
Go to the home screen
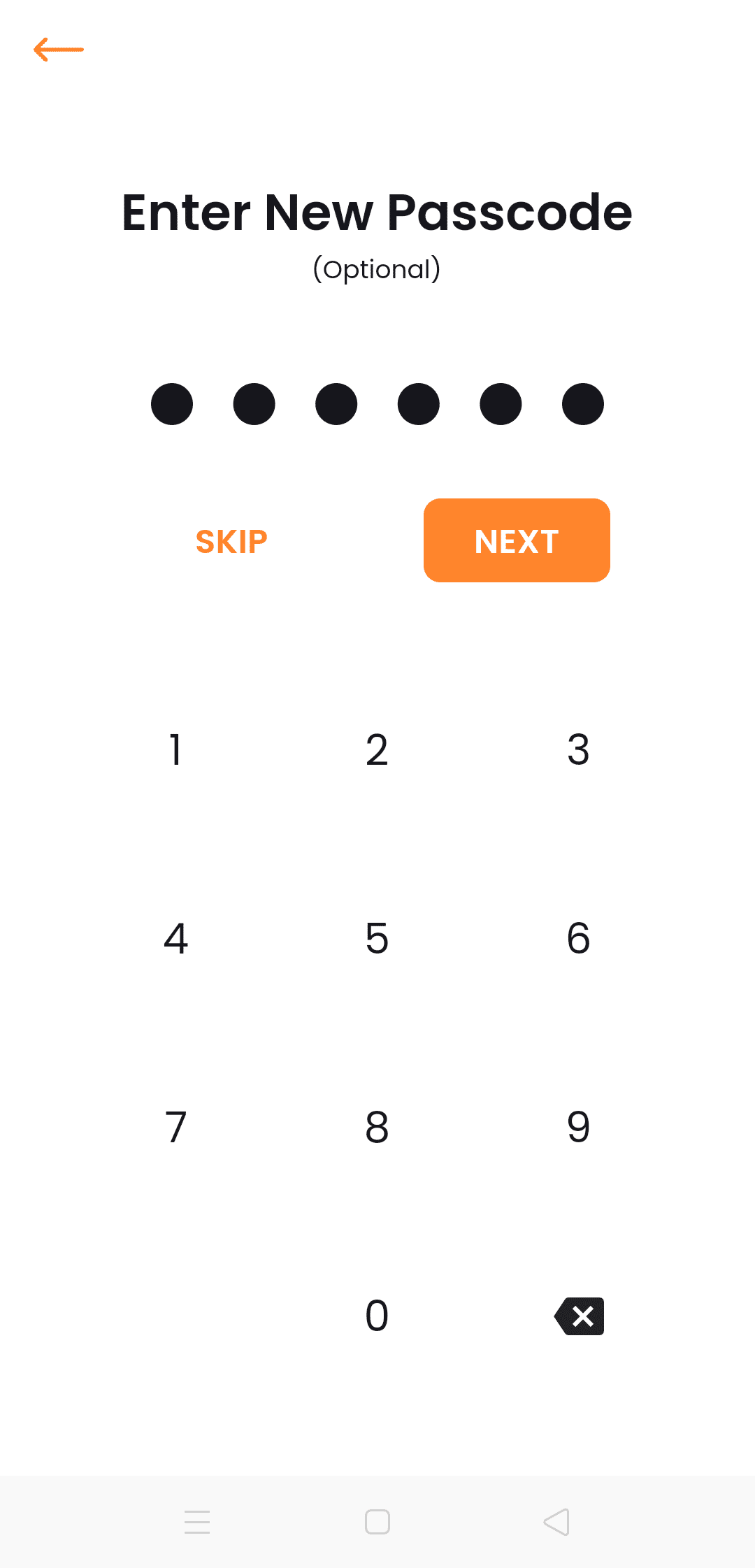click(x=377, y=1522)
